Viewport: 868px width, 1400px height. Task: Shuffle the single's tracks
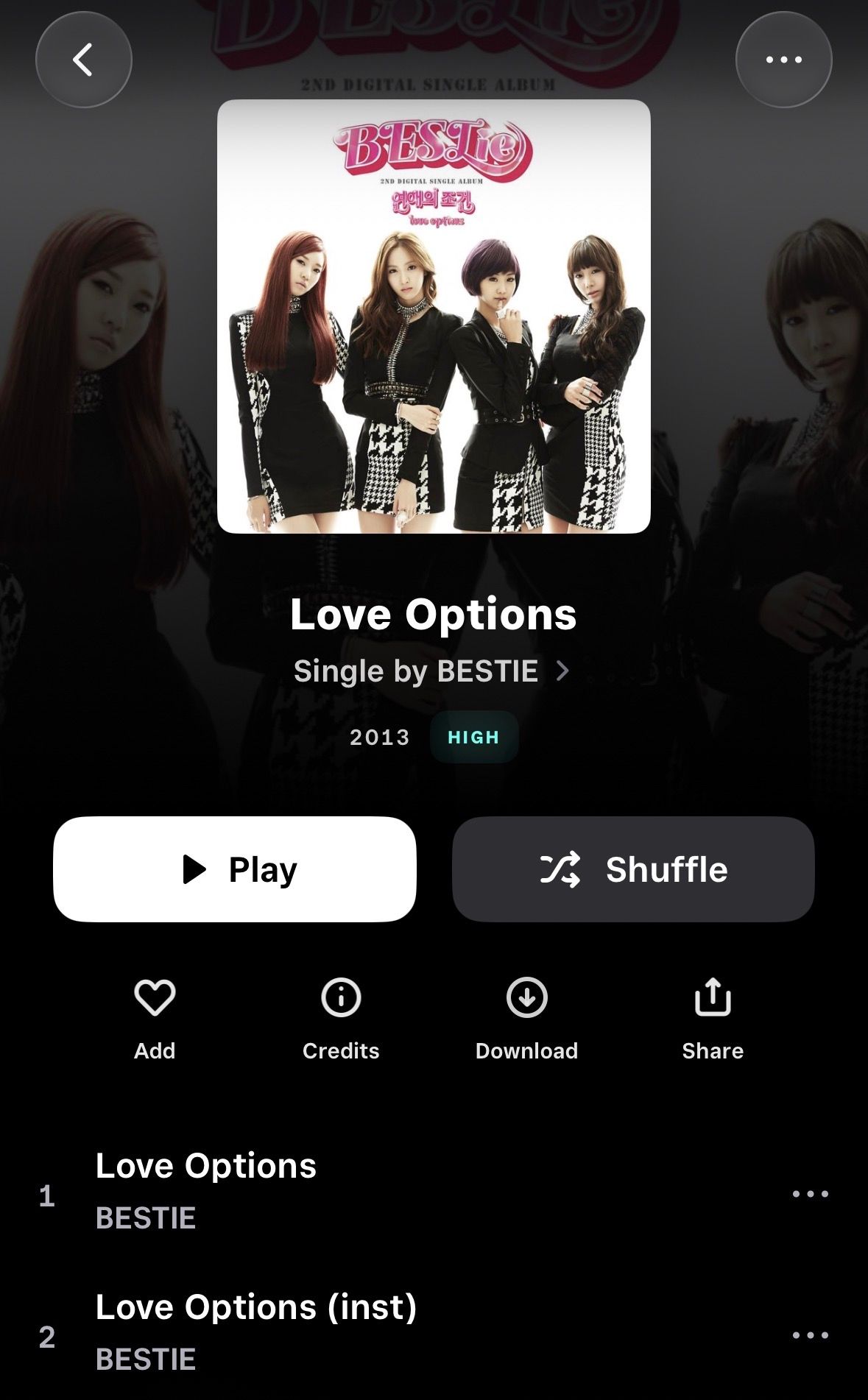click(633, 869)
